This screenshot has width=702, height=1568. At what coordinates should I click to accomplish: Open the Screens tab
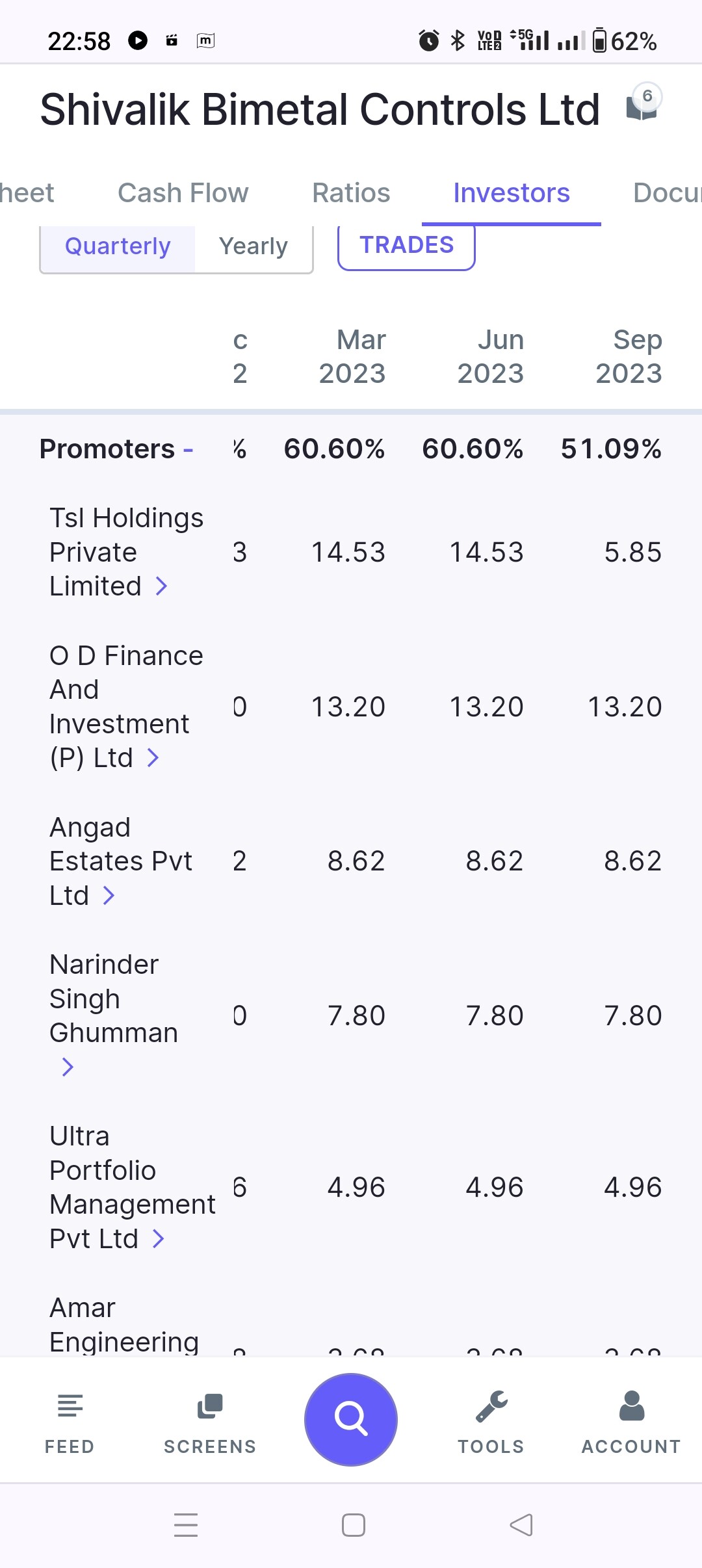tap(210, 1422)
